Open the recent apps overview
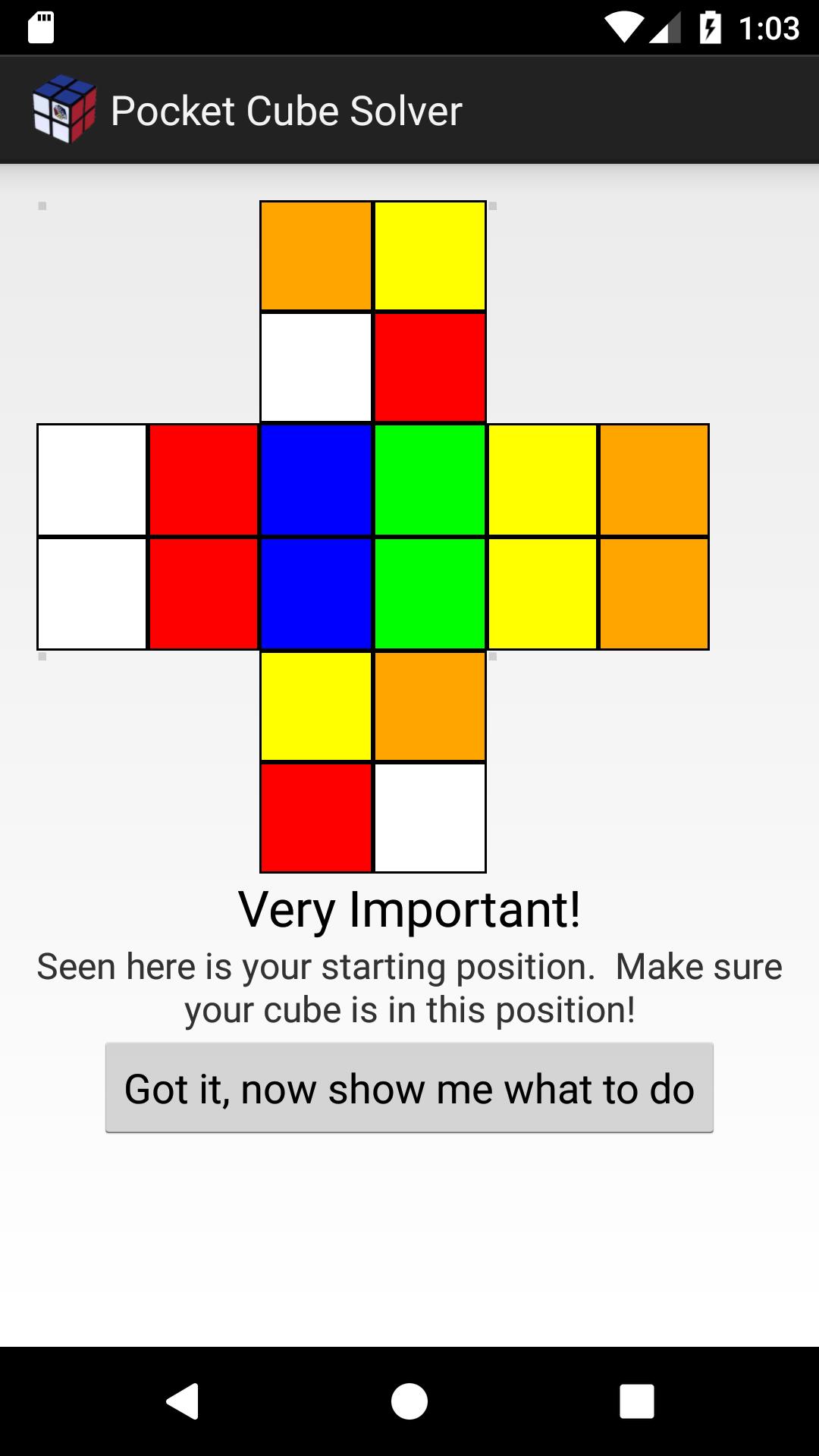This screenshot has height=1456, width=819. (636, 1401)
